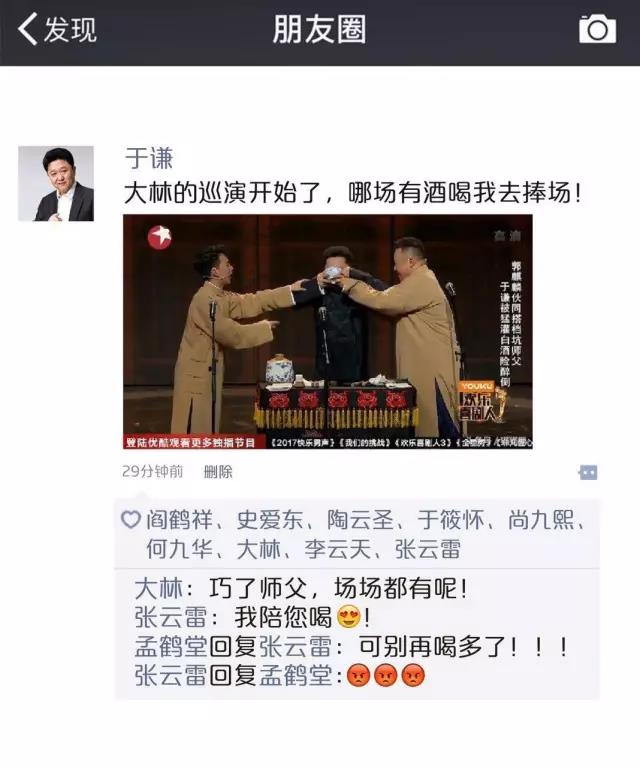Image resolution: width=640 pixels, height=767 pixels.
Task: Open the camera to post a moment
Action: click(597, 30)
